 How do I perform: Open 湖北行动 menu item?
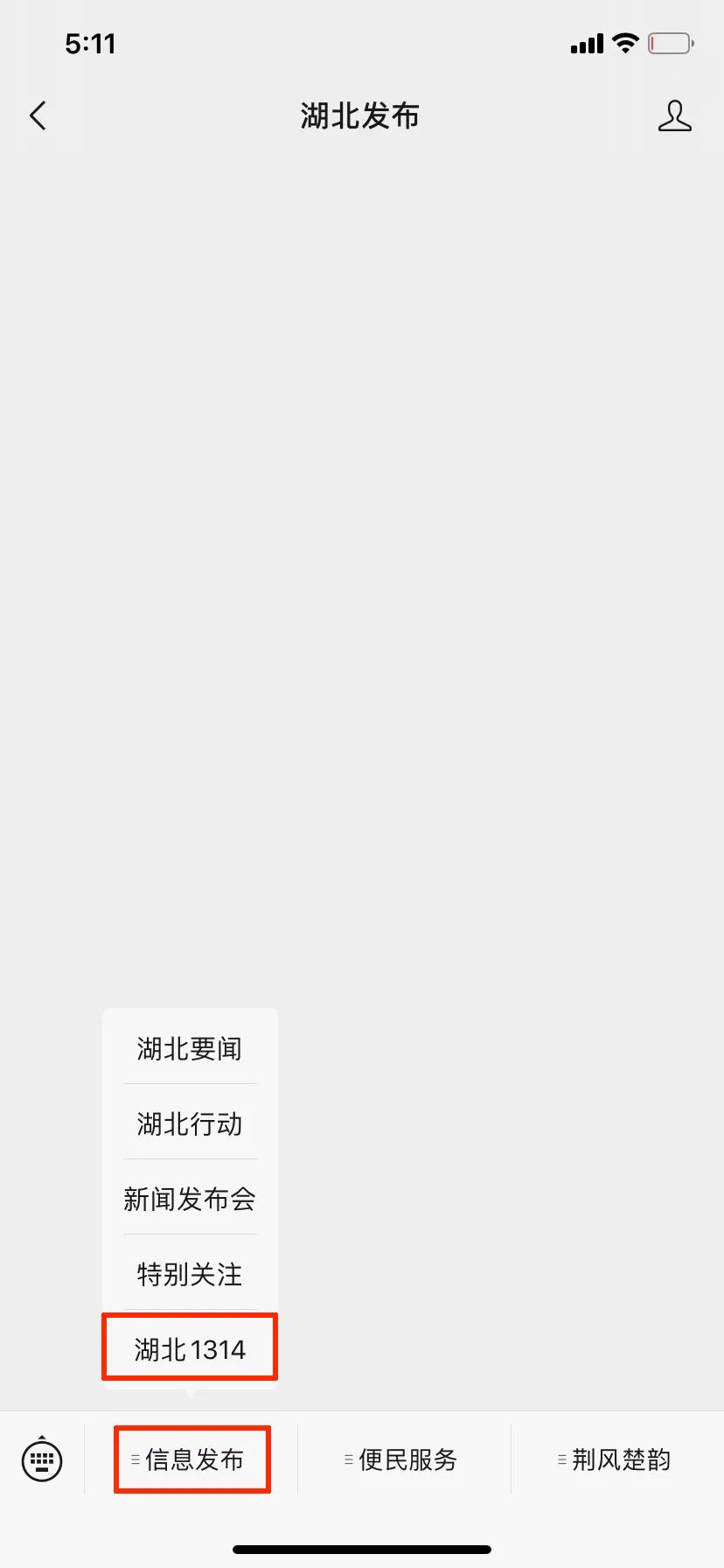pos(190,1123)
